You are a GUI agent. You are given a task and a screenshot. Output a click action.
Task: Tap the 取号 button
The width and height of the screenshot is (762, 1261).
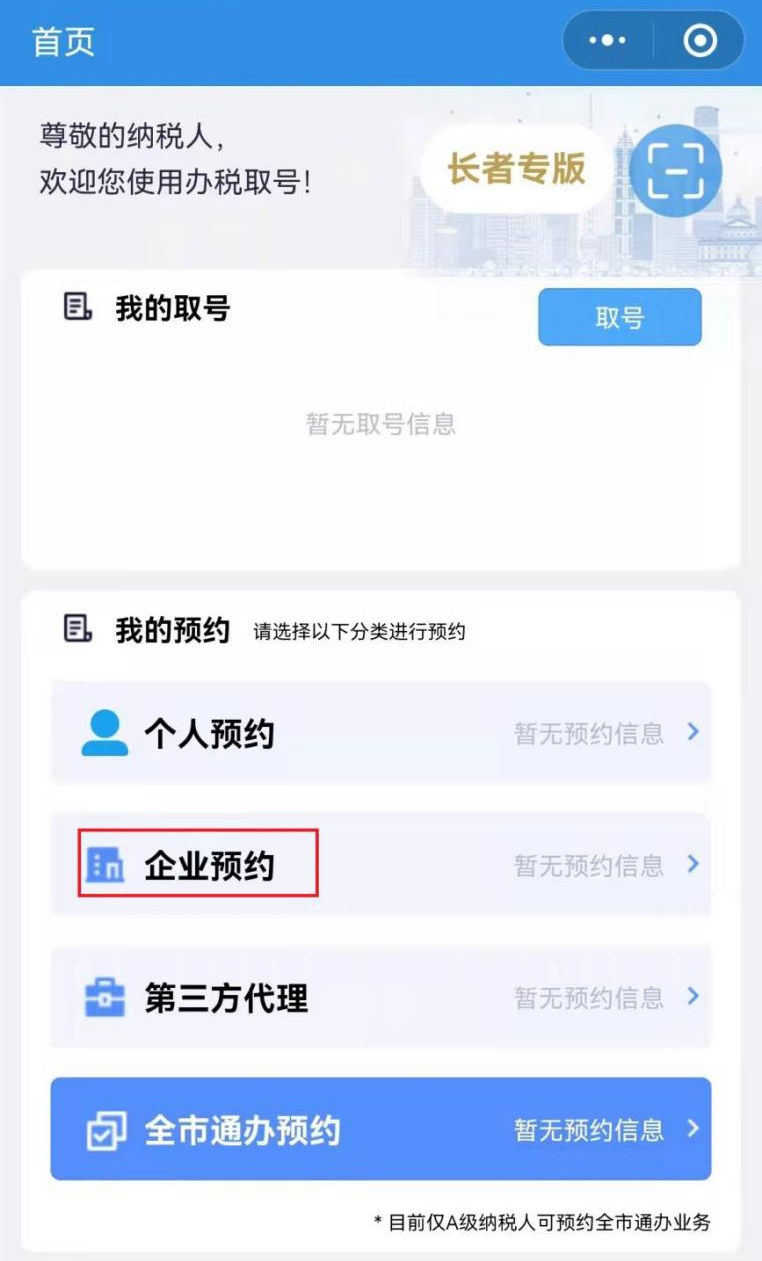(x=619, y=318)
